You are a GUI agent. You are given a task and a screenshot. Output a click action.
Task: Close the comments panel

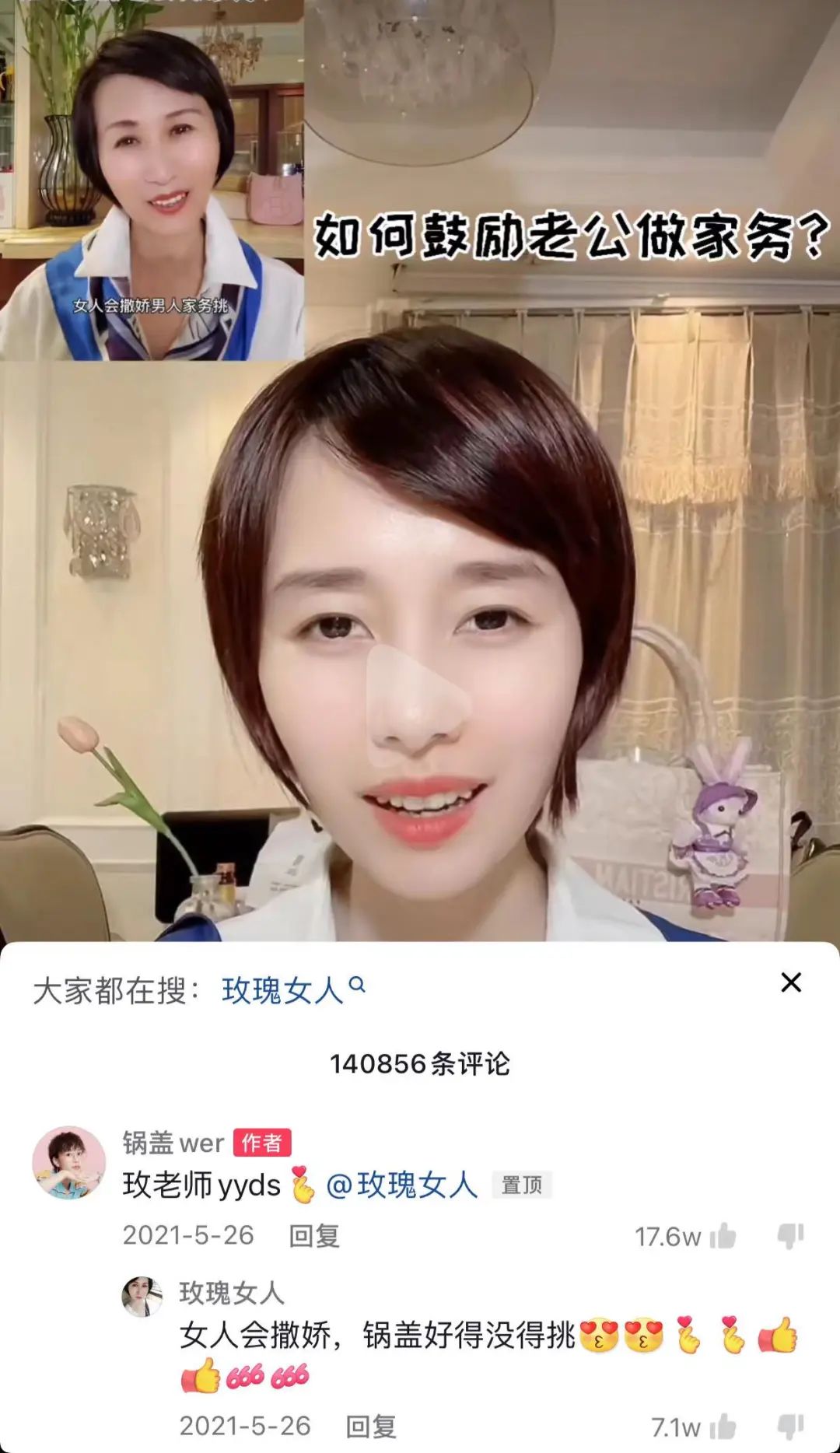[790, 982]
